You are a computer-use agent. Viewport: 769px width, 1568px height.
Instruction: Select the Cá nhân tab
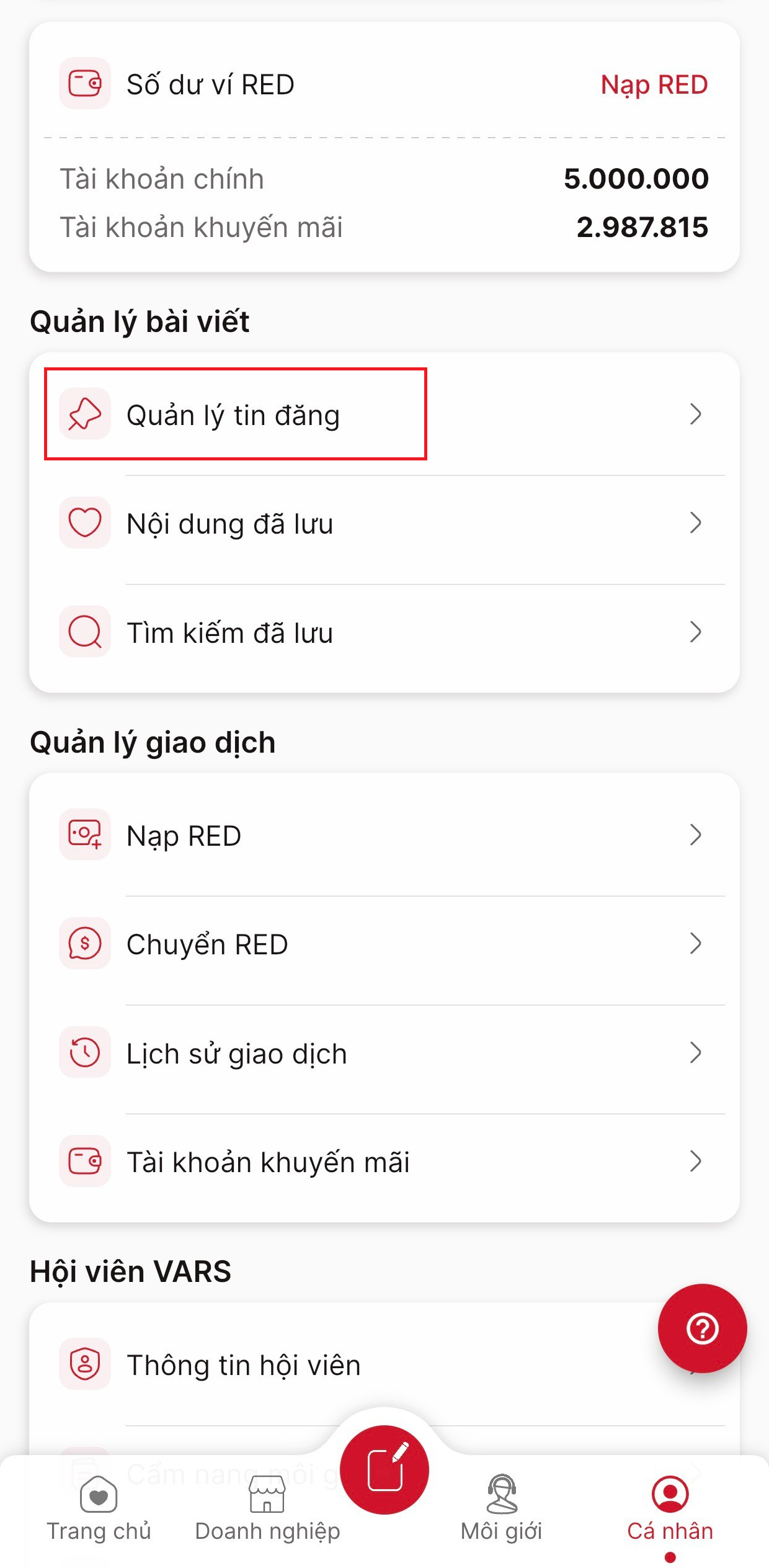[x=670, y=1508]
